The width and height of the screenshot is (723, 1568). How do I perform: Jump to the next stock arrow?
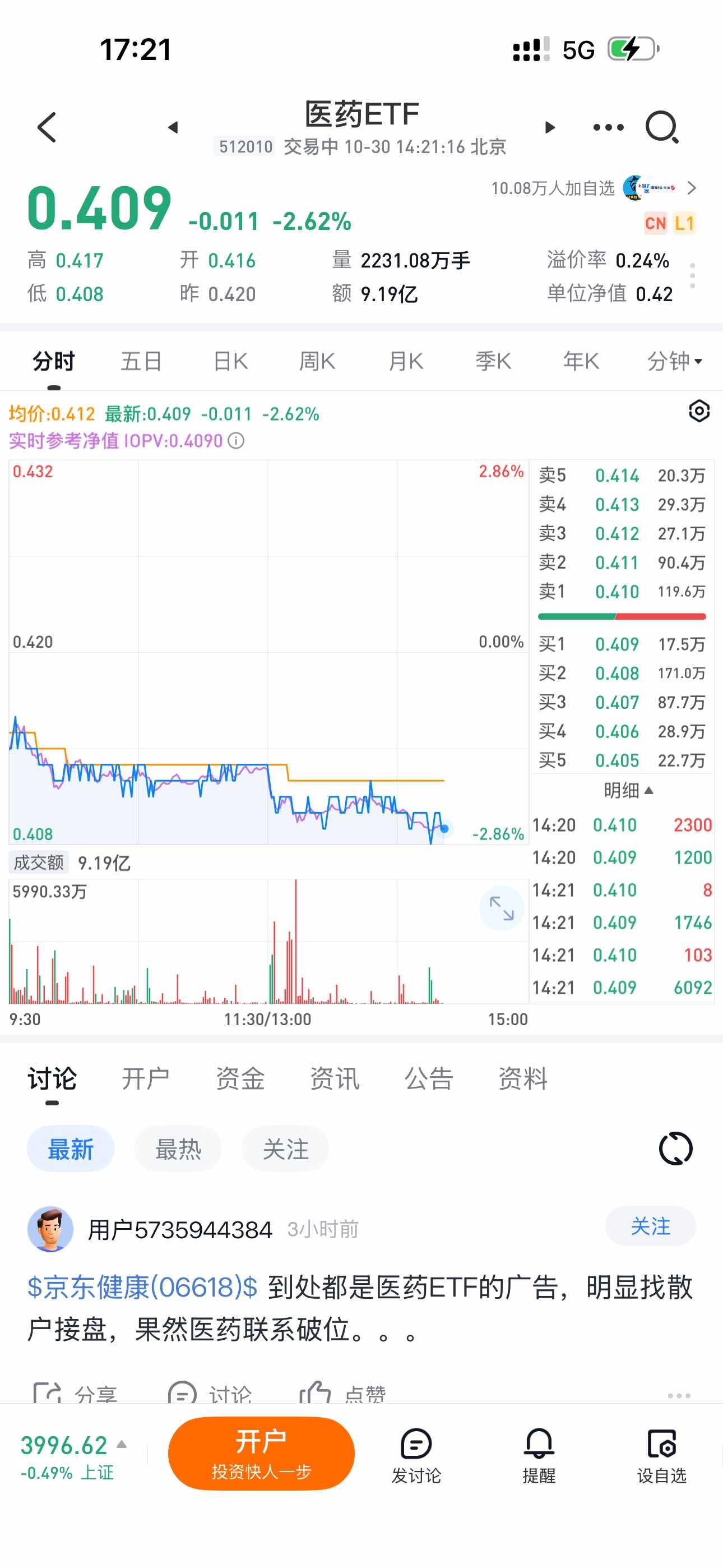click(x=550, y=127)
